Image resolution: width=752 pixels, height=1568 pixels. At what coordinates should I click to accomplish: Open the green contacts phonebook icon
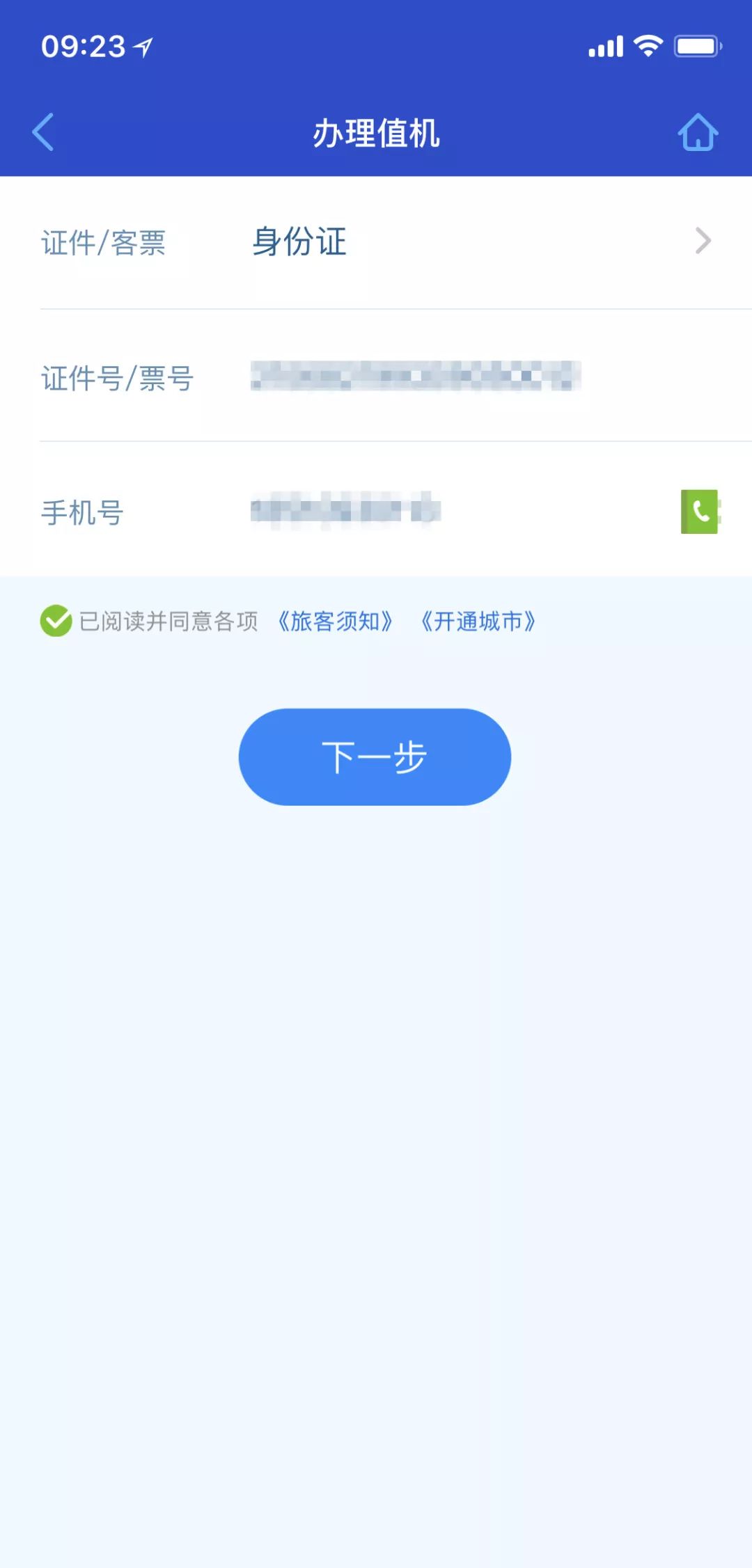coord(699,512)
